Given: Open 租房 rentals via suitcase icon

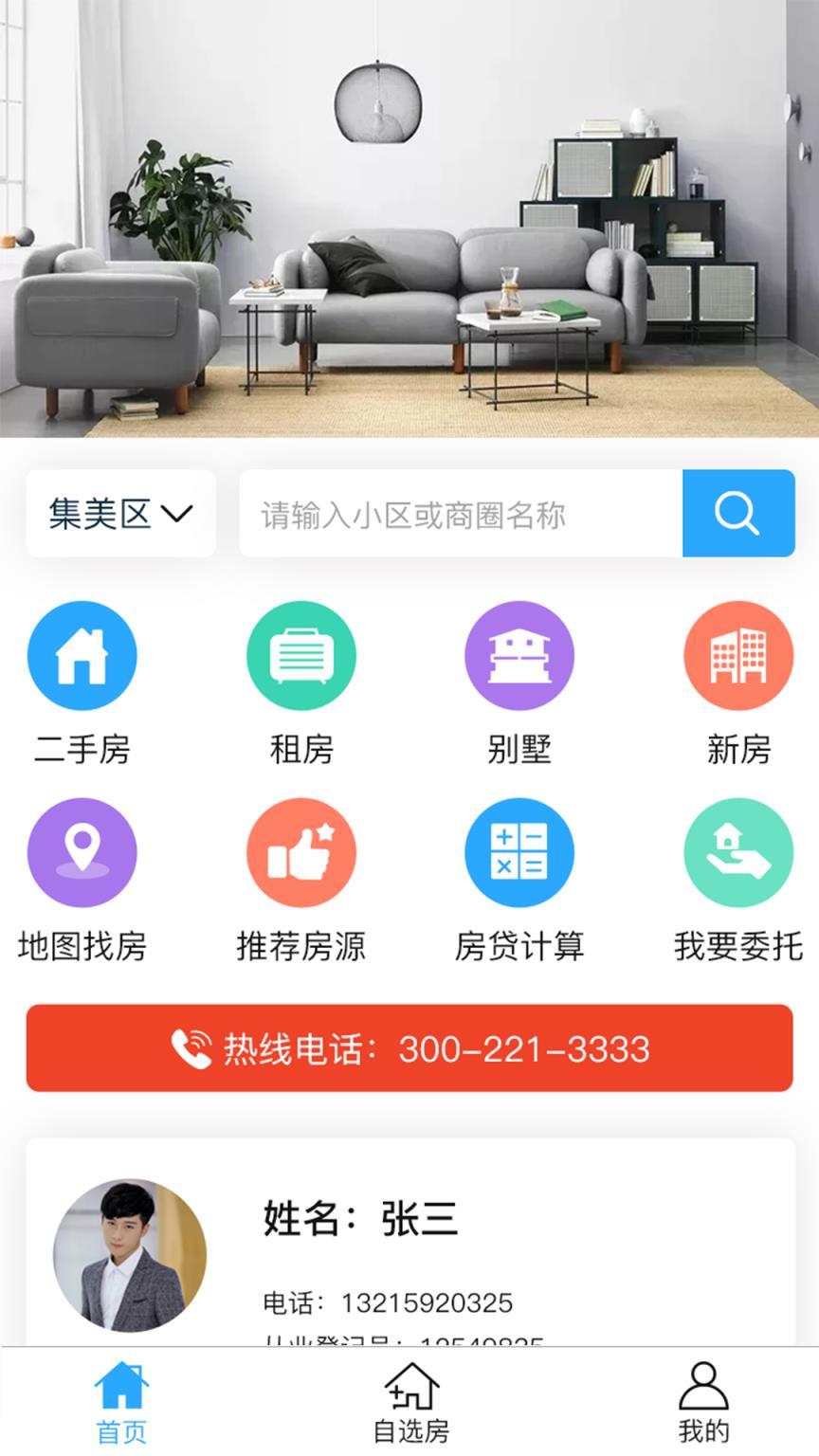Looking at the screenshot, I should coord(301,655).
